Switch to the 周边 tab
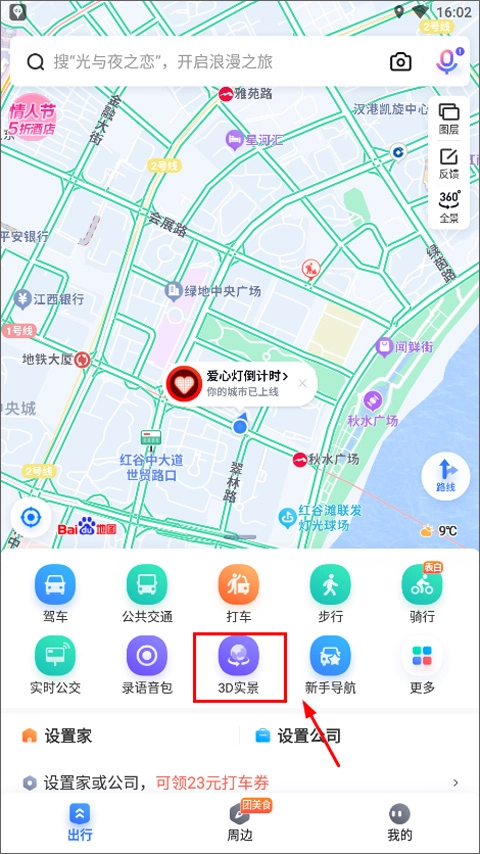This screenshot has width=480, height=854. point(240,822)
